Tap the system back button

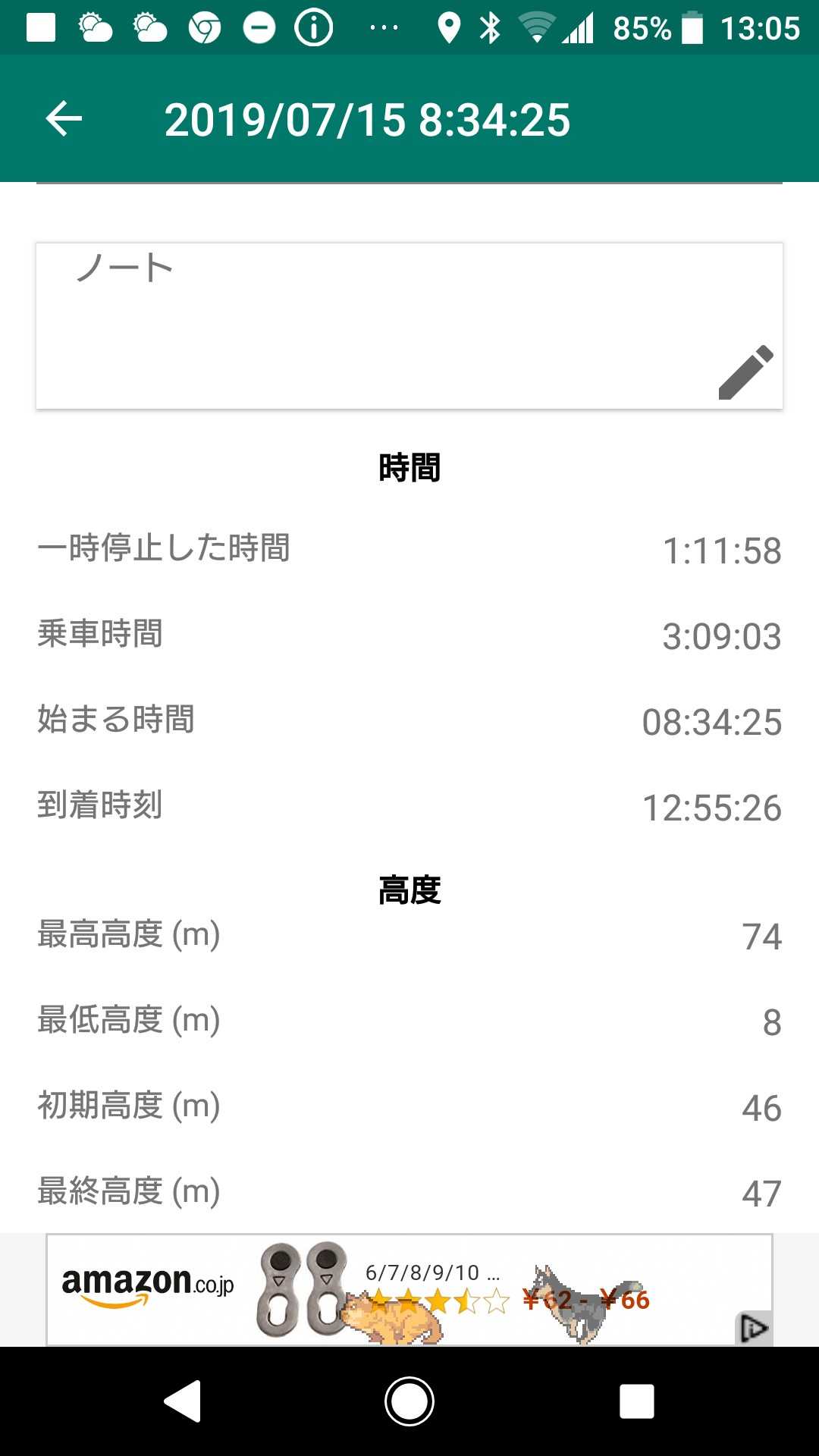point(183,1401)
